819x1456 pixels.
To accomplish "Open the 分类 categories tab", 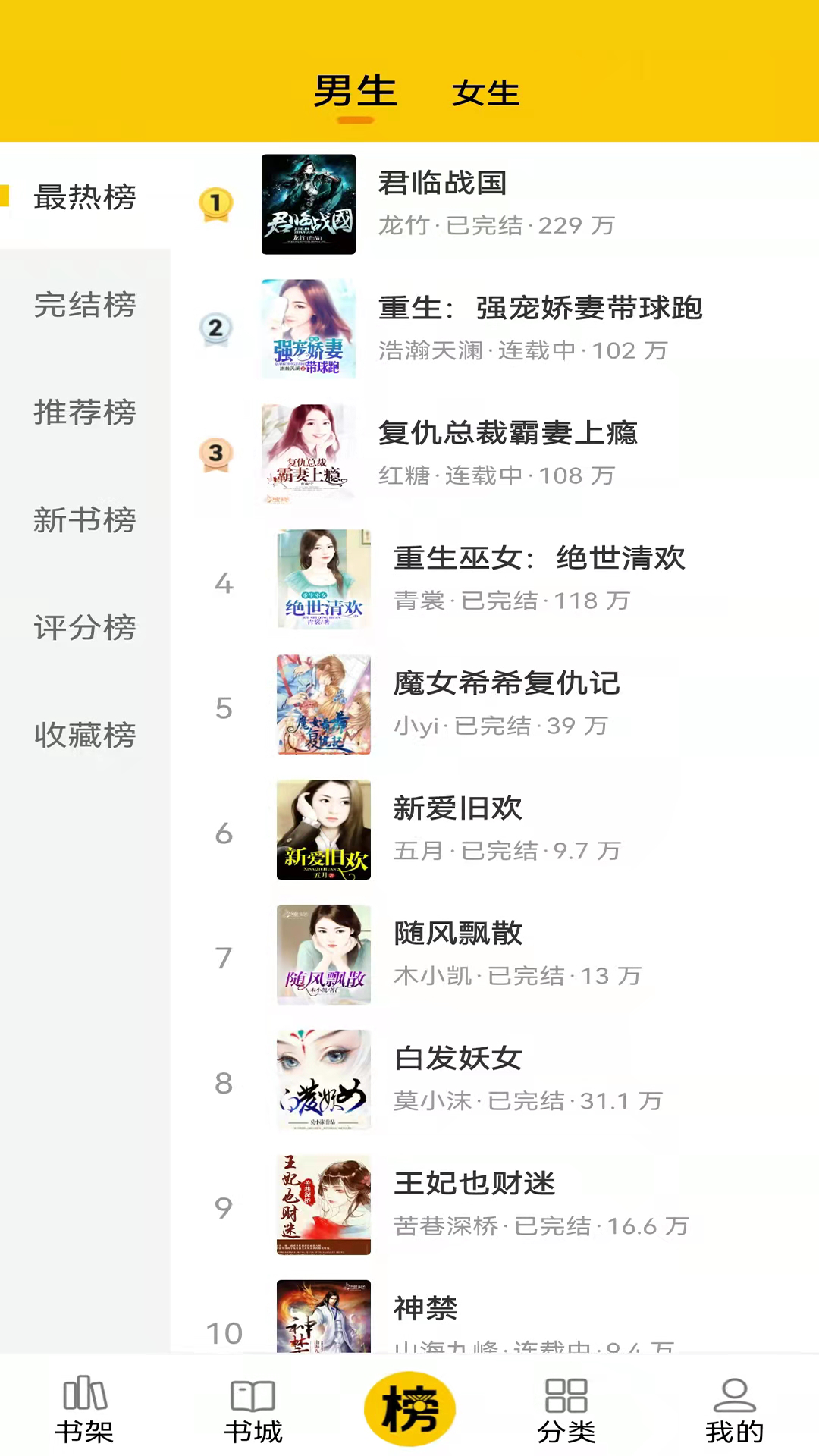I will [x=566, y=1409].
